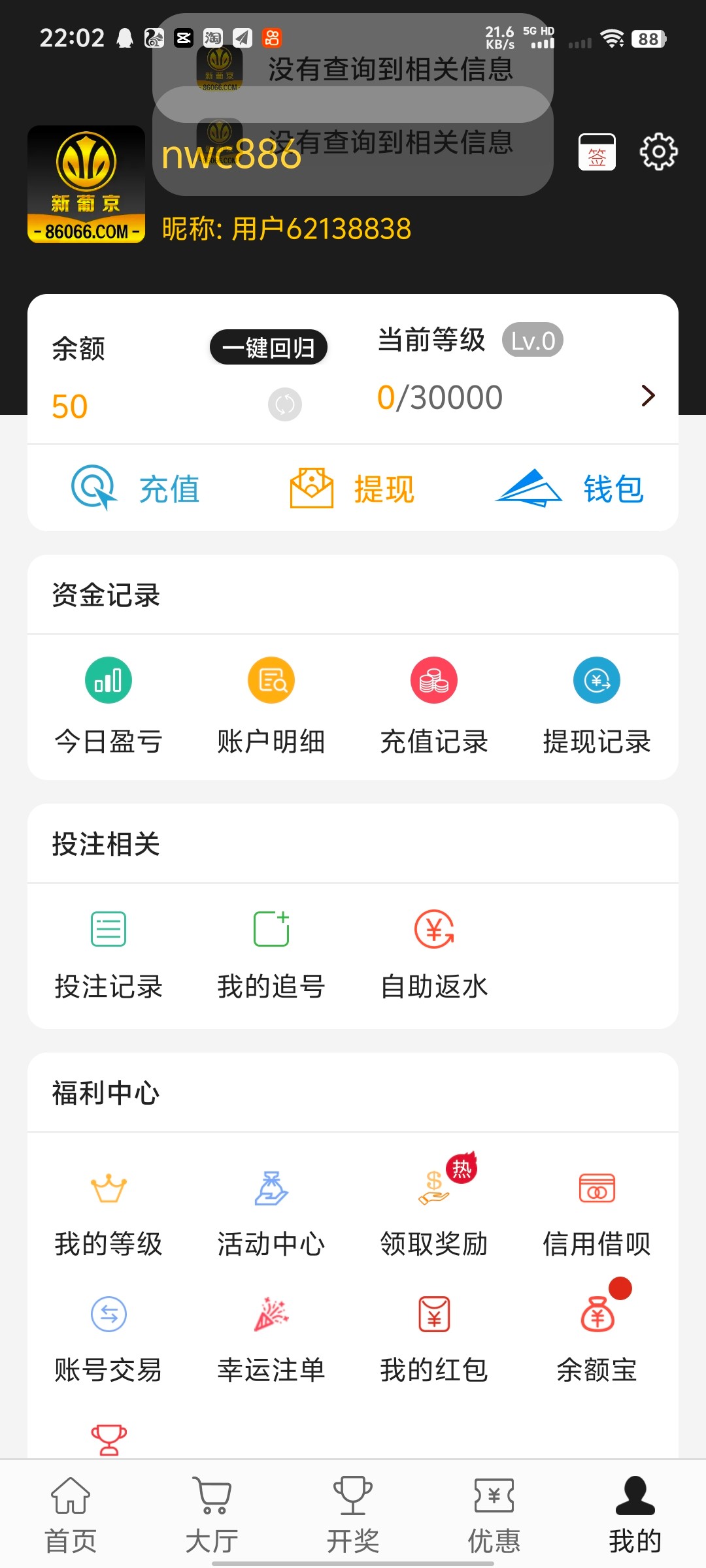Check 提现记录 withdrawal history
Screen dimensions: 706x1568
[597, 706]
